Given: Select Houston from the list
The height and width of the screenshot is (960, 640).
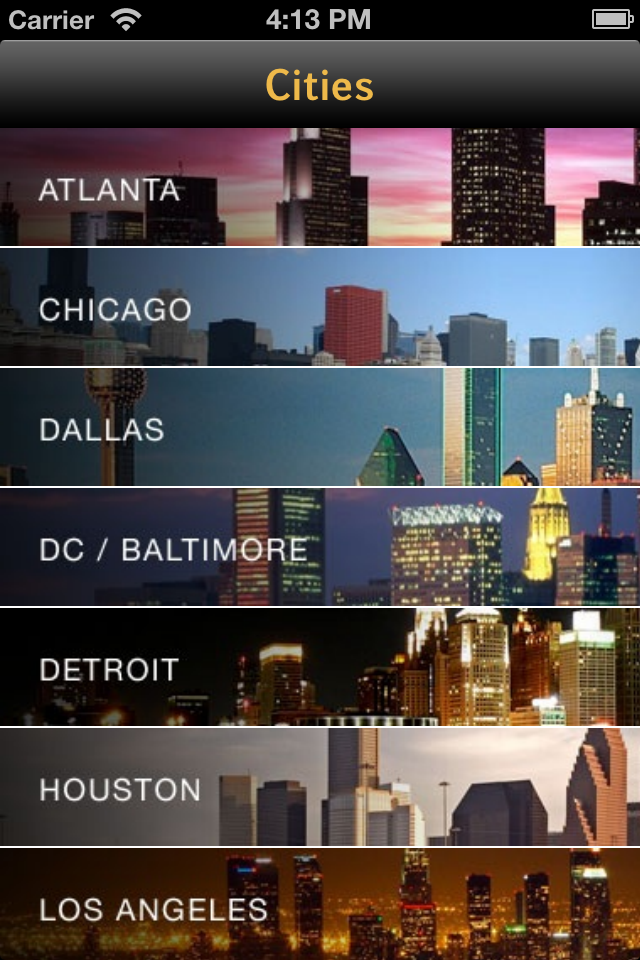Looking at the screenshot, I should (x=320, y=787).
